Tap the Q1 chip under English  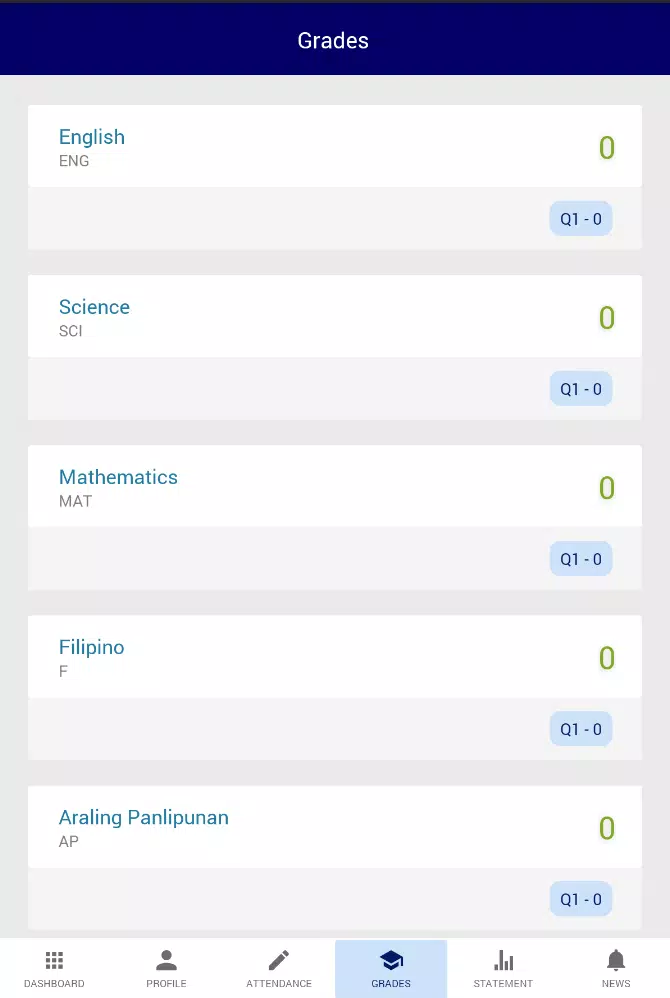click(581, 219)
